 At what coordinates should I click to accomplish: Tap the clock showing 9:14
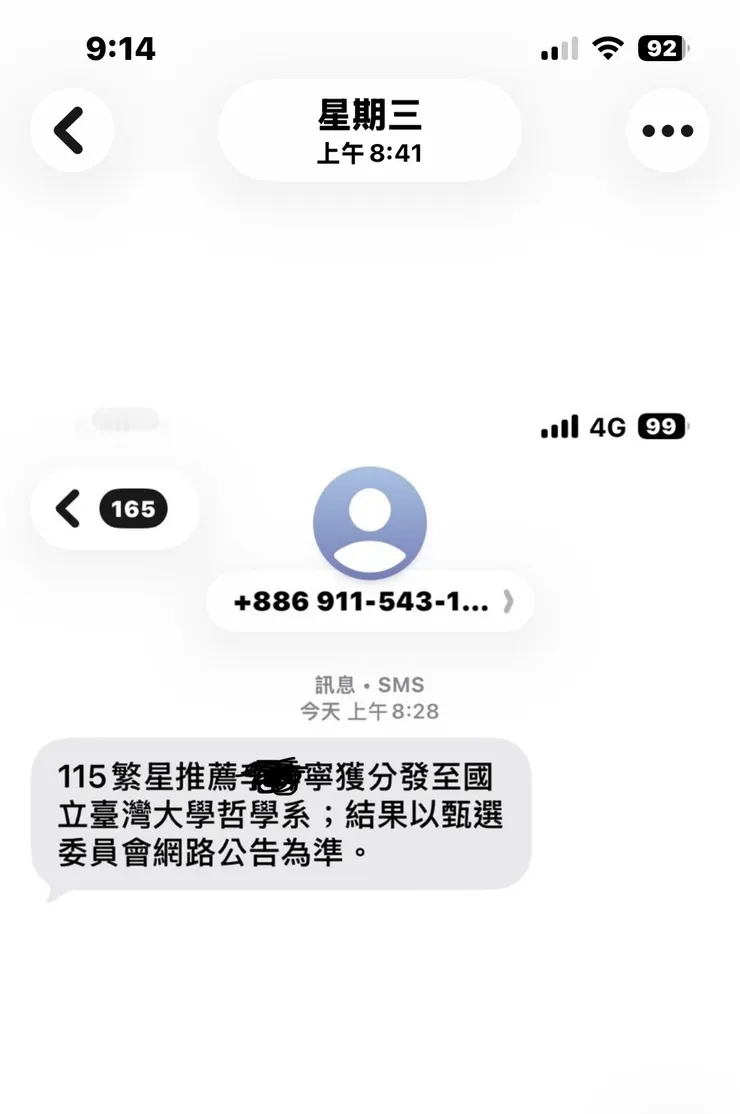(120, 47)
